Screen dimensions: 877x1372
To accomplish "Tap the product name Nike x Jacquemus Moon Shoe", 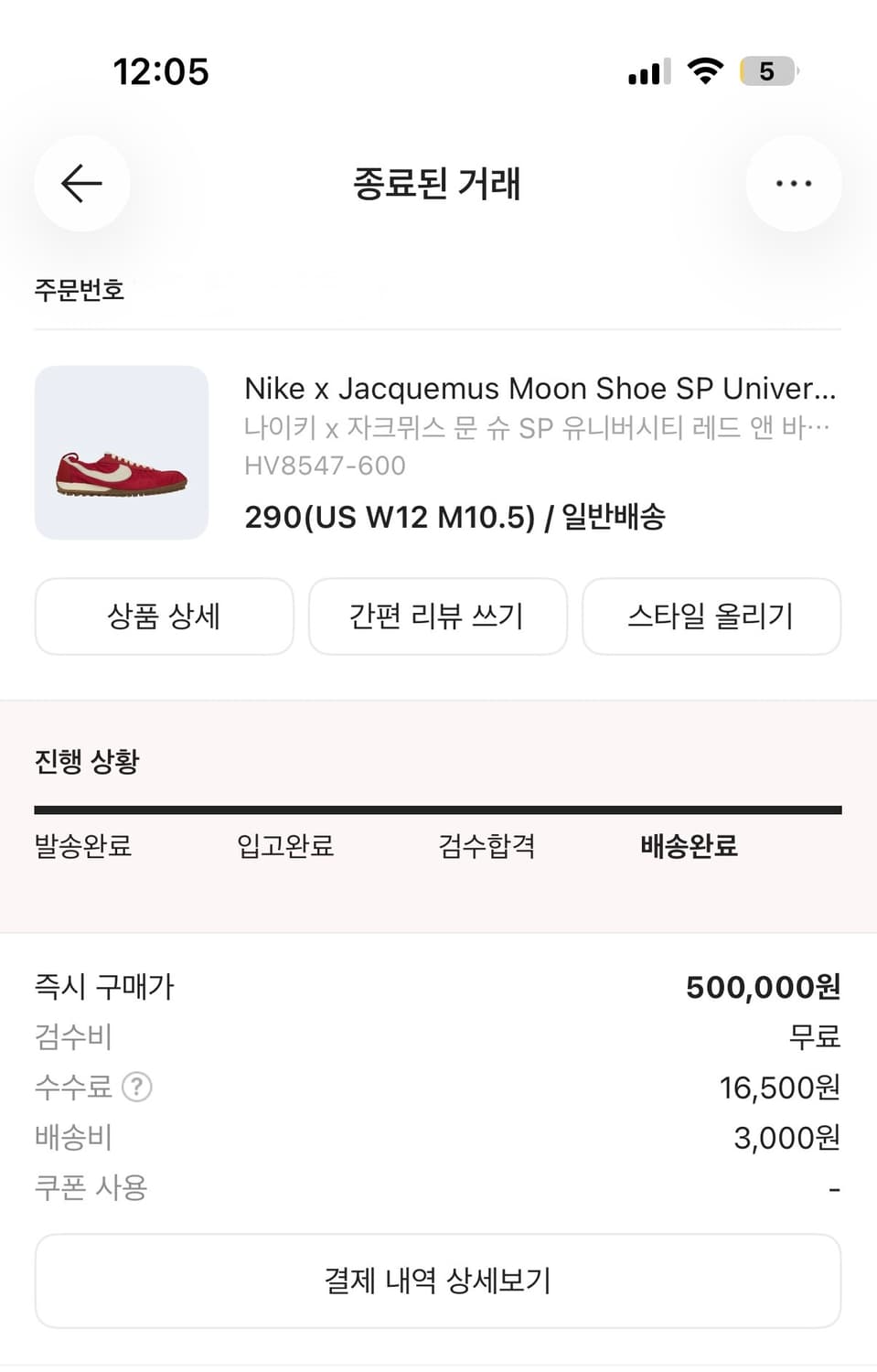I will click(x=540, y=388).
